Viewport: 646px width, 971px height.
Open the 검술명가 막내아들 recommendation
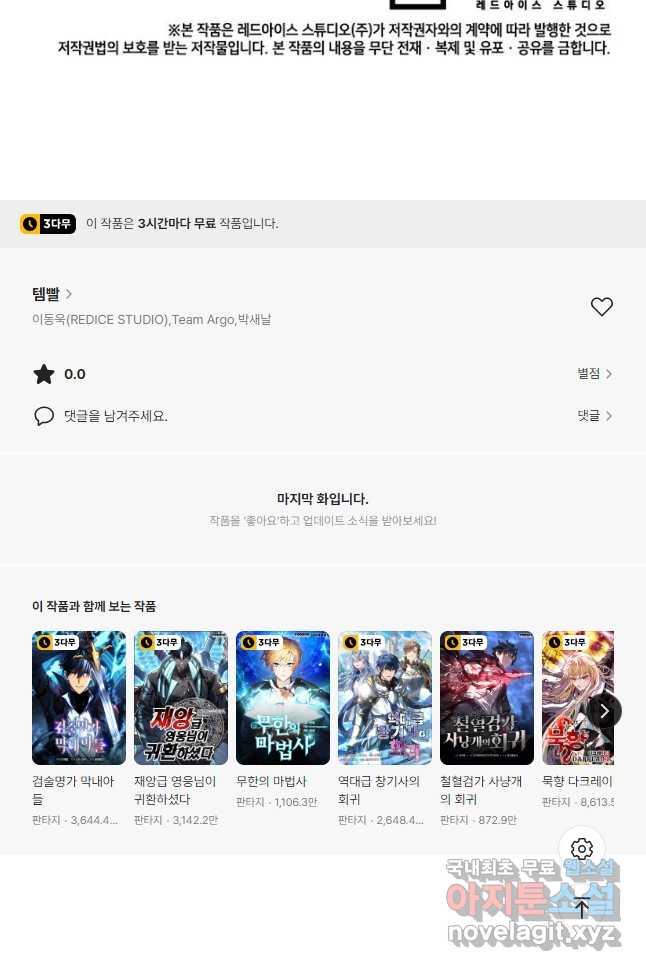pos(79,698)
